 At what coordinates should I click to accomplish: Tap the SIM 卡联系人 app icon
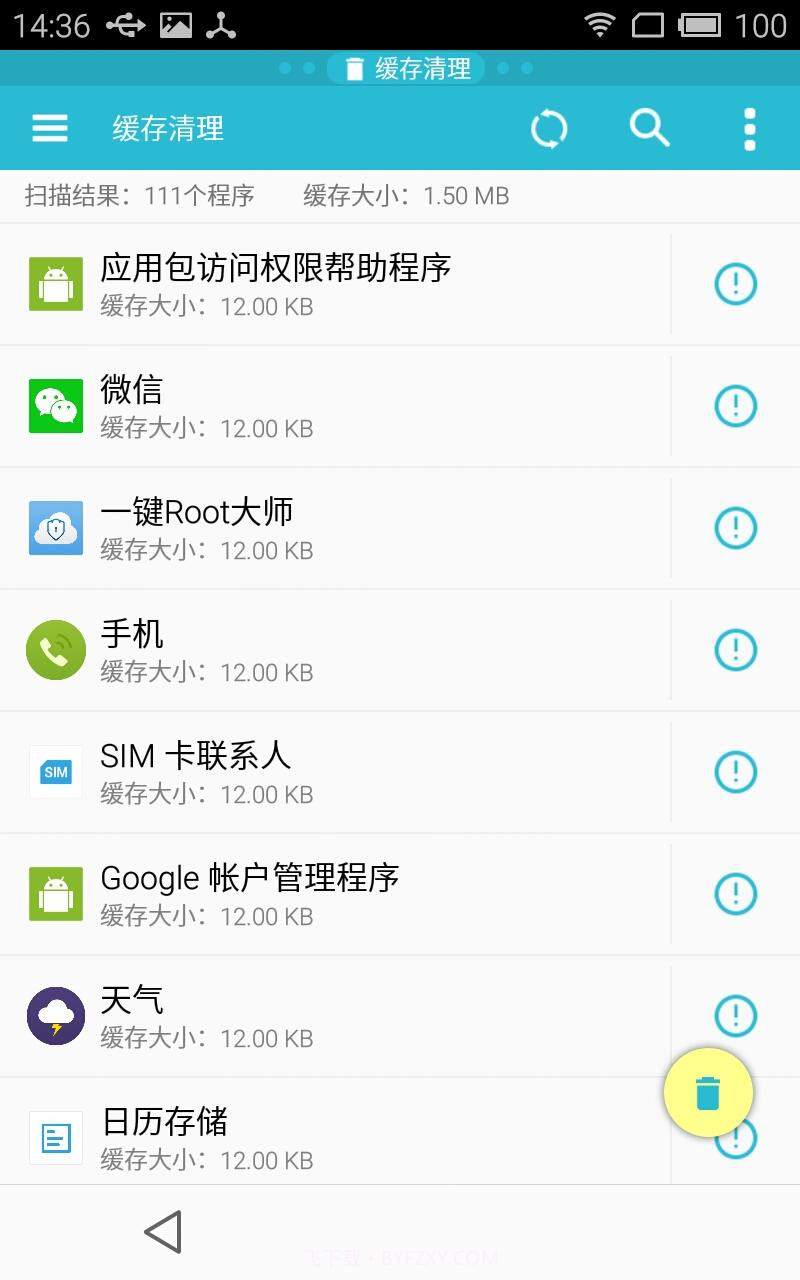pos(55,772)
